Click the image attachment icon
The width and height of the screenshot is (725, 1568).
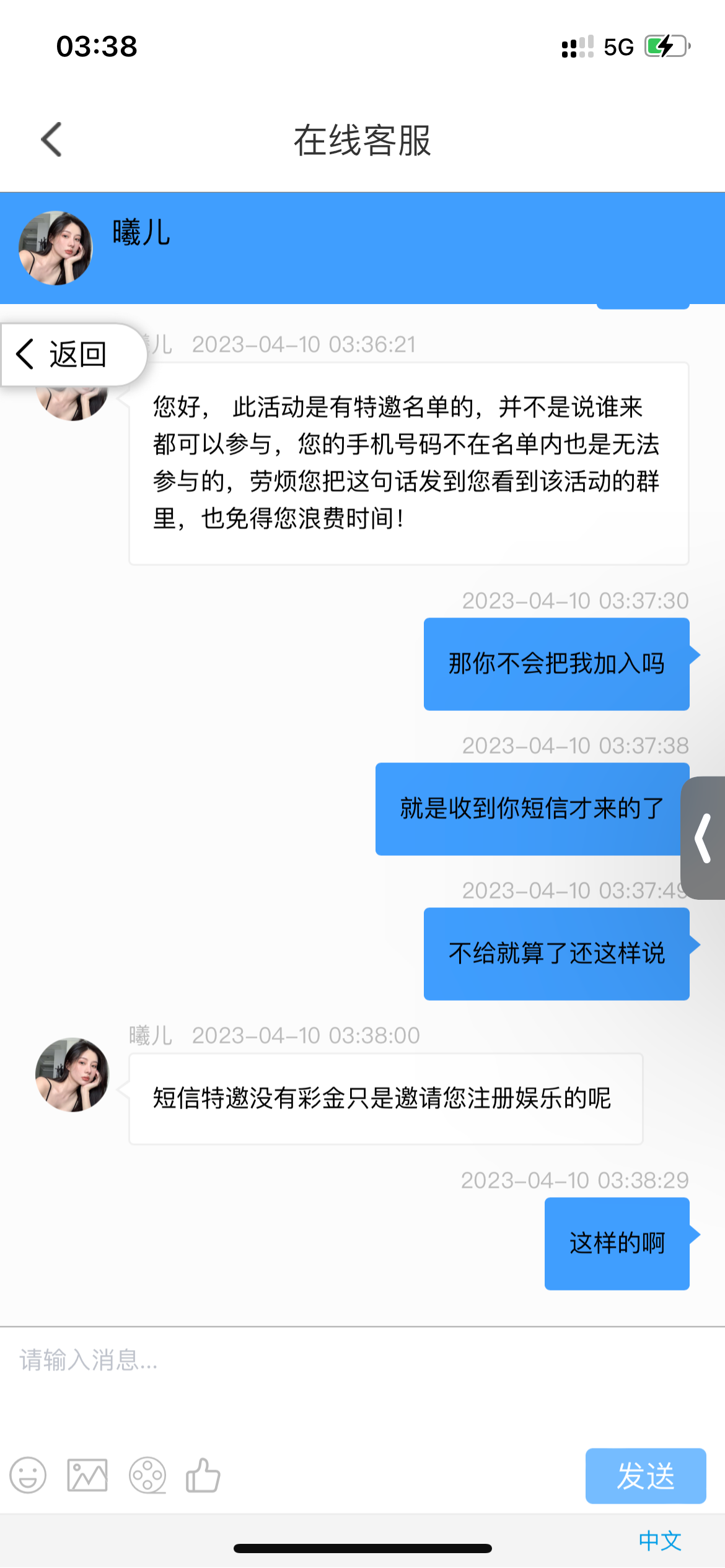(87, 1476)
